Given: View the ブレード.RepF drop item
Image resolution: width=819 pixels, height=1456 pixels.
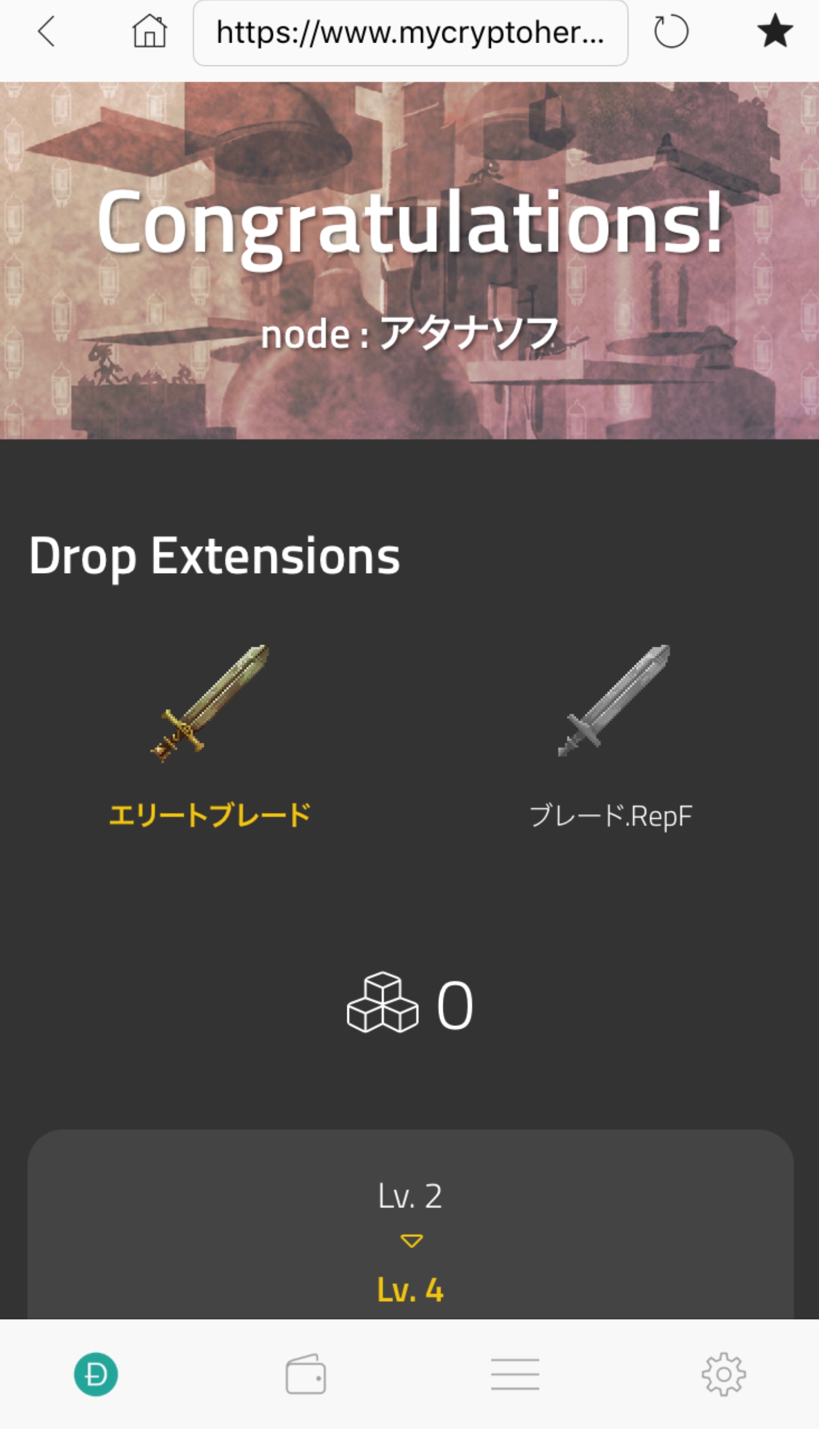Looking at the screenshot, I should point(611,735).
